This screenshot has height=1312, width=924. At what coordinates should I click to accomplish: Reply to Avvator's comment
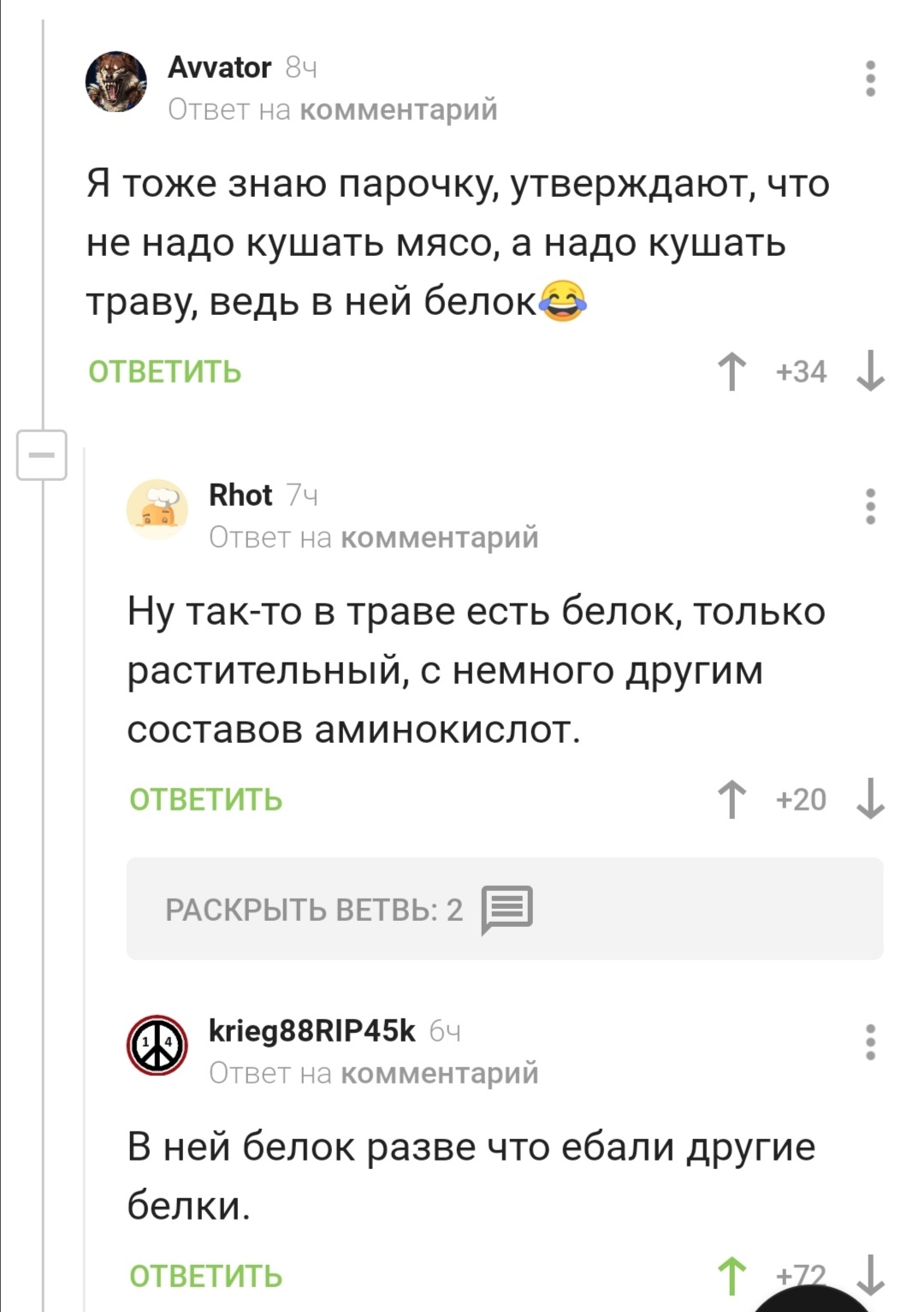click(x=165, y=372)
